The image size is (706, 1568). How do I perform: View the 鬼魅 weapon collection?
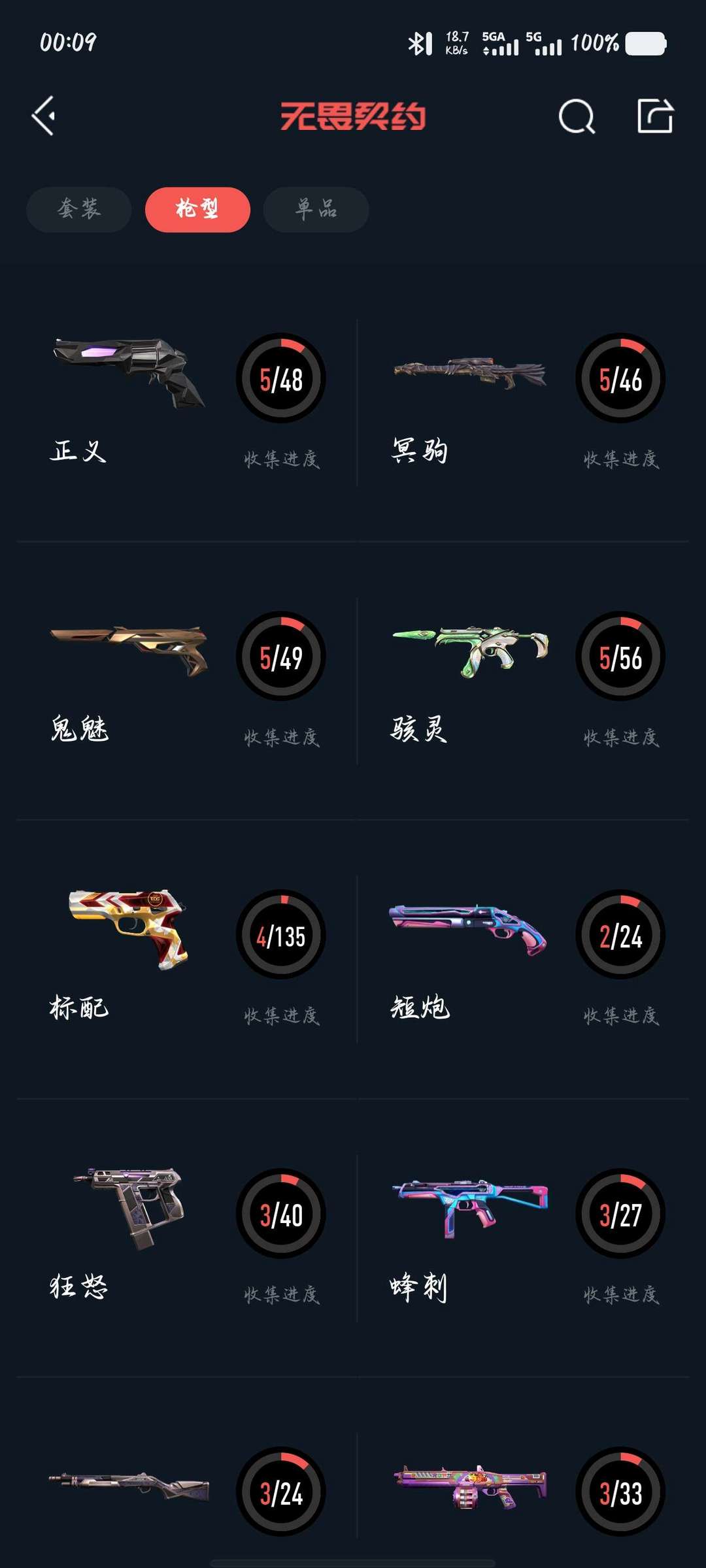pyautogui.click(x=186, y=679)
